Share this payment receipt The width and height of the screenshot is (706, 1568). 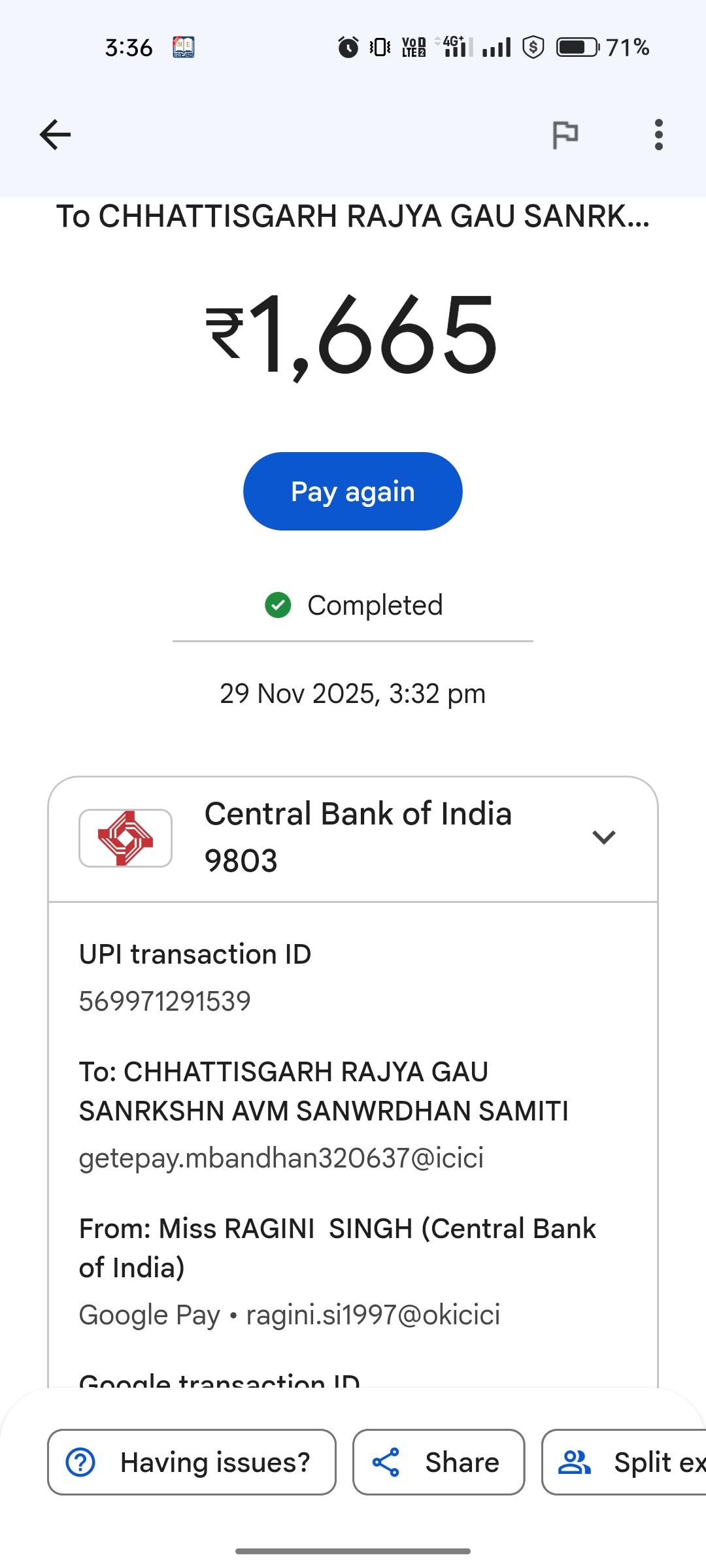coord(438,1462)
